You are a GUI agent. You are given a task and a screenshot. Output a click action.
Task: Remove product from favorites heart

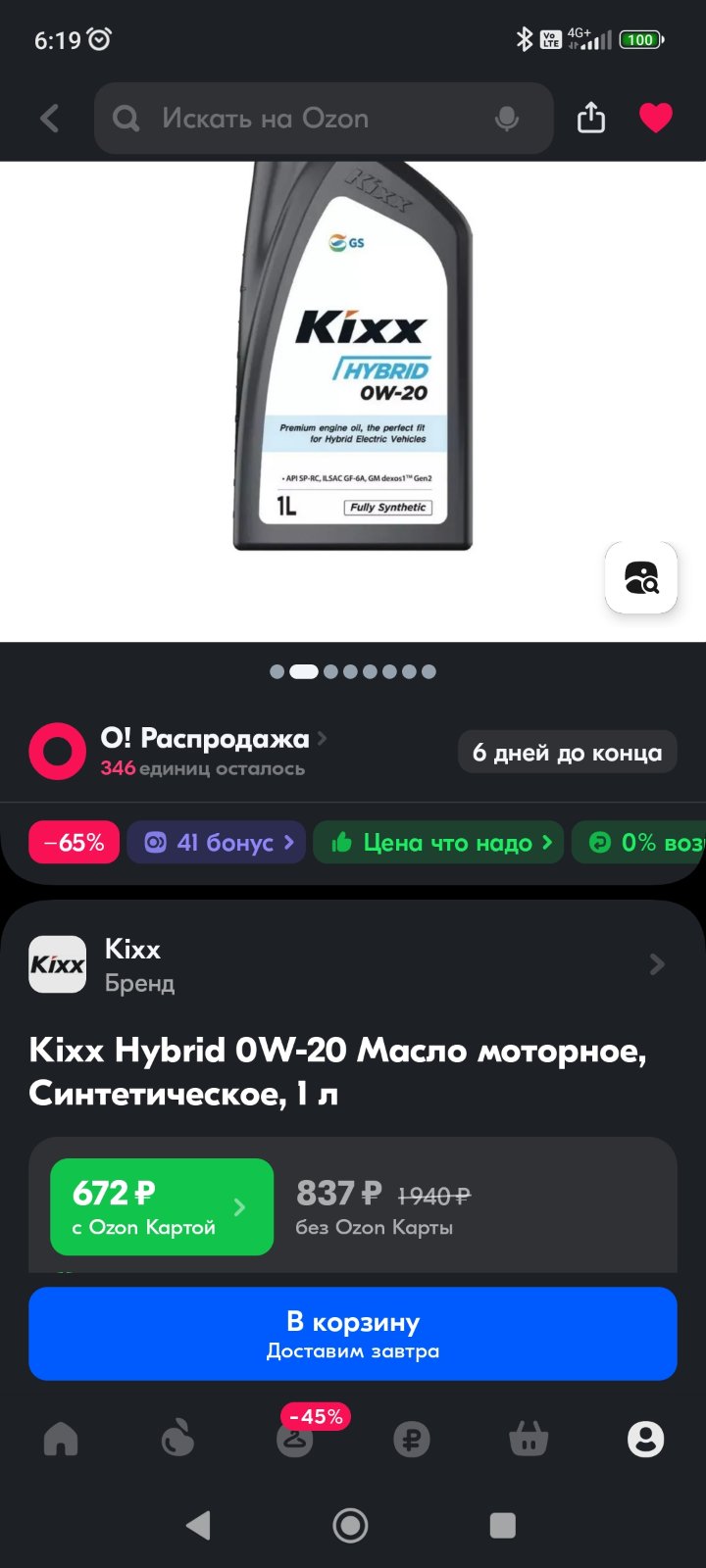(656, 118)
